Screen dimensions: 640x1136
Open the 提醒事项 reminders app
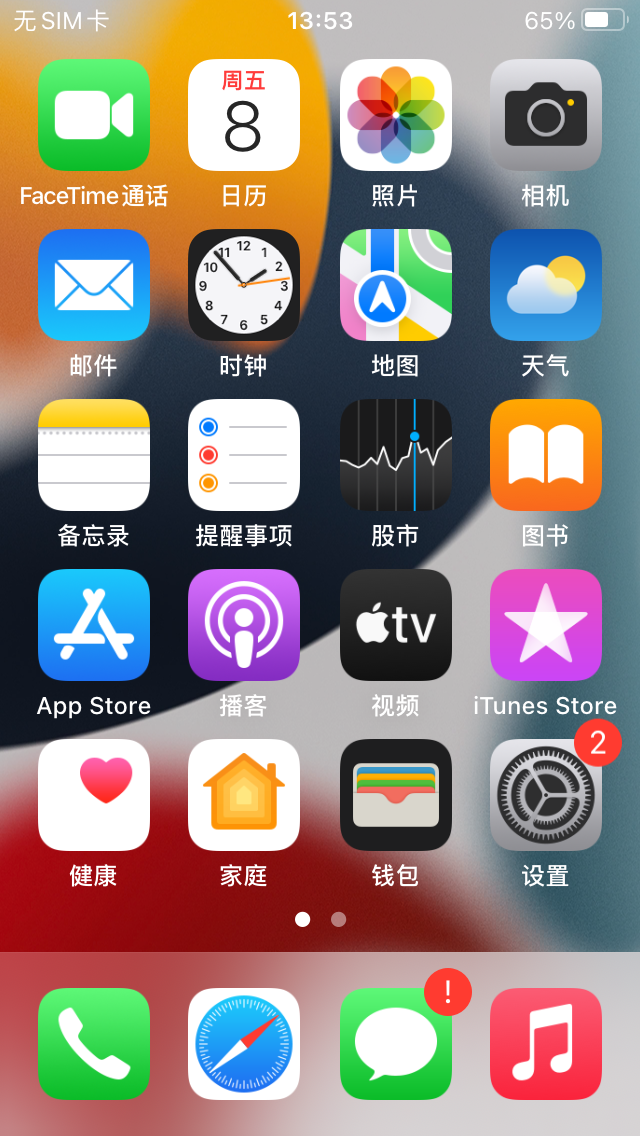[244, 455]
